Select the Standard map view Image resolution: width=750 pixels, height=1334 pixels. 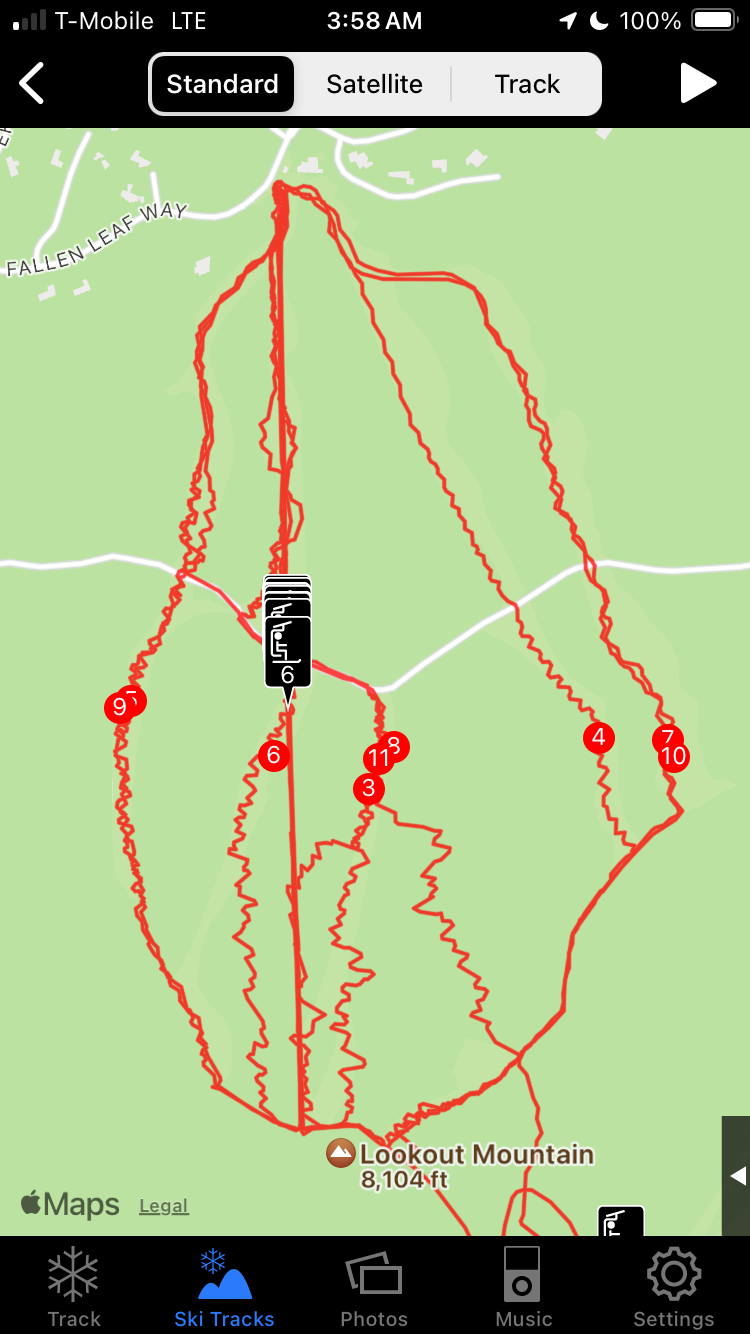tap(222, 84)
